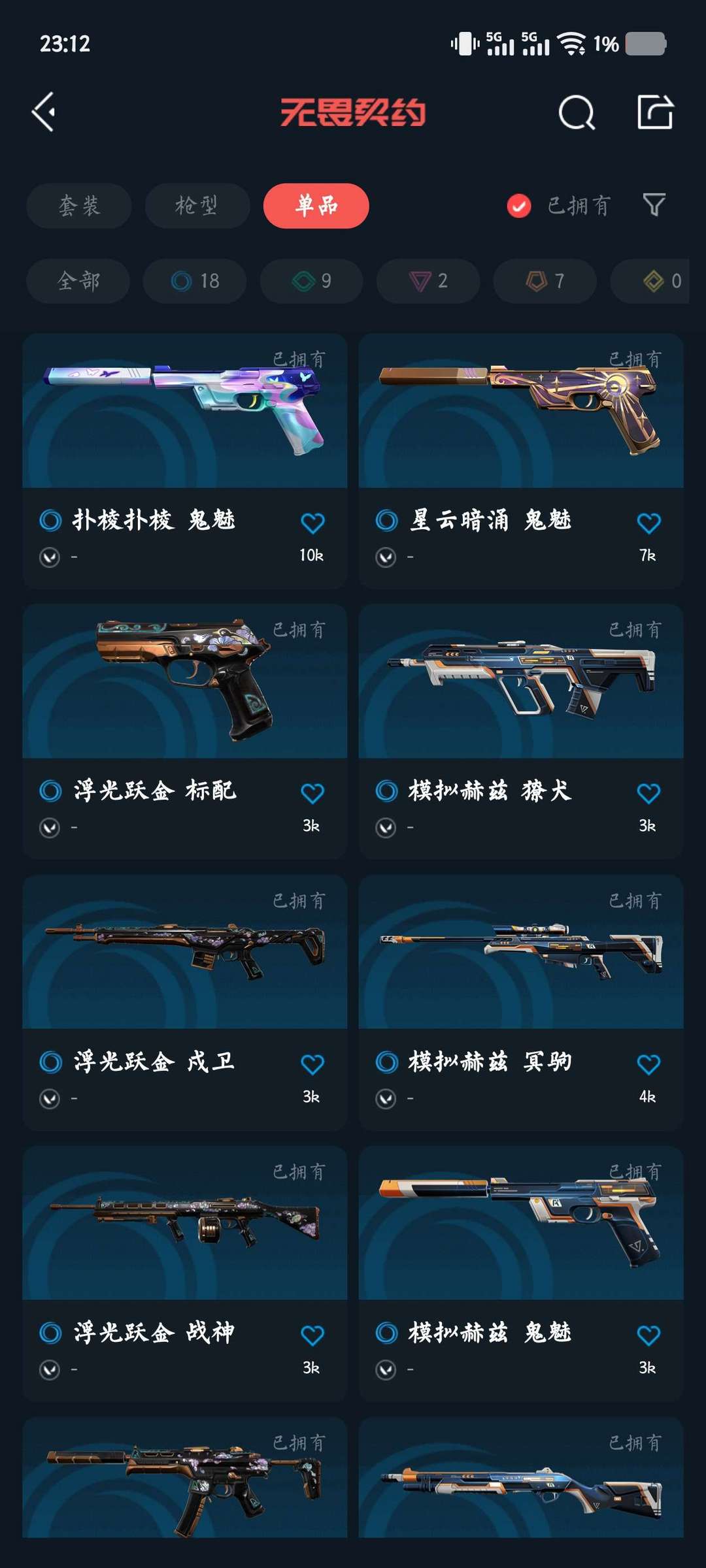Tap the back arrow
This screenshot has width=706, height=1568.
tap(44, 112)
